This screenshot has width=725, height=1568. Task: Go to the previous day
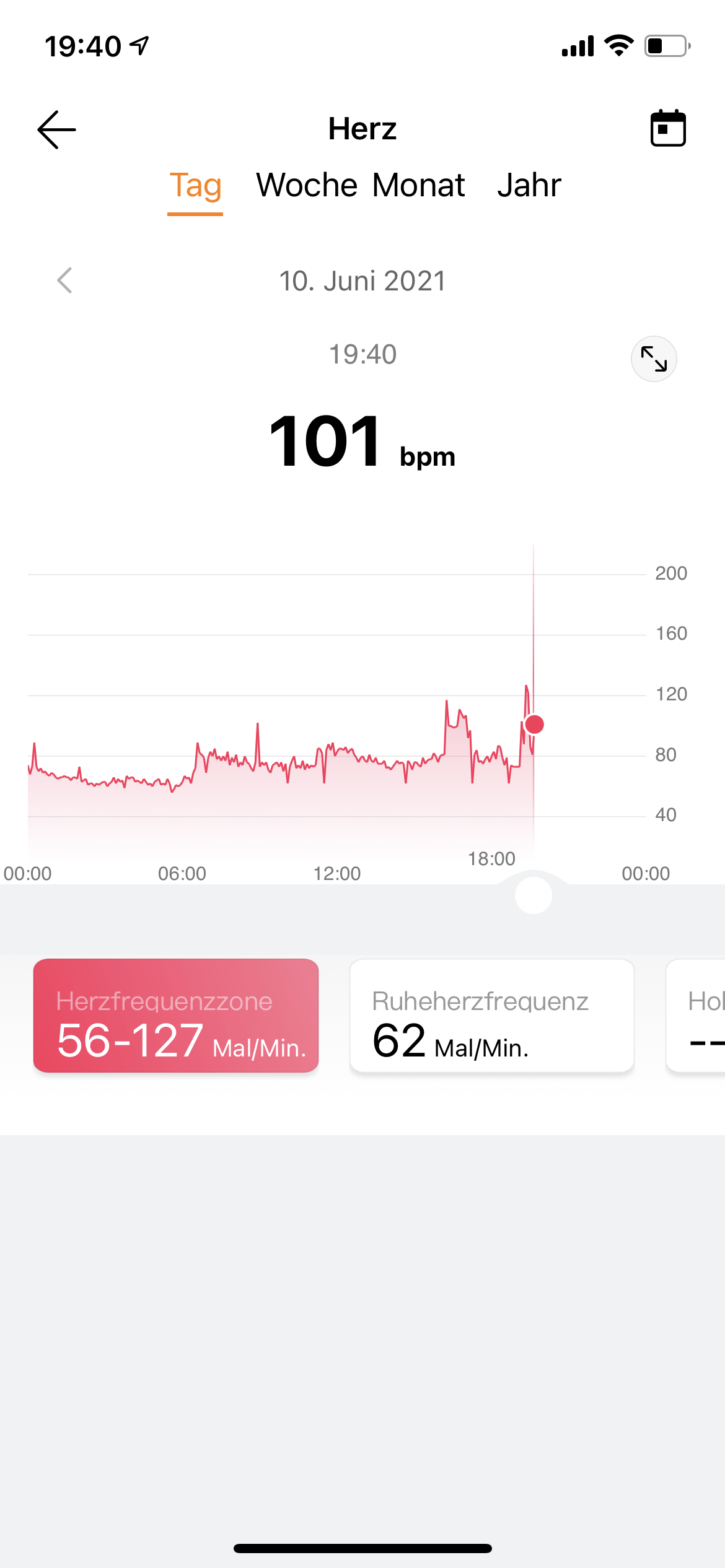tap(64, 281)
